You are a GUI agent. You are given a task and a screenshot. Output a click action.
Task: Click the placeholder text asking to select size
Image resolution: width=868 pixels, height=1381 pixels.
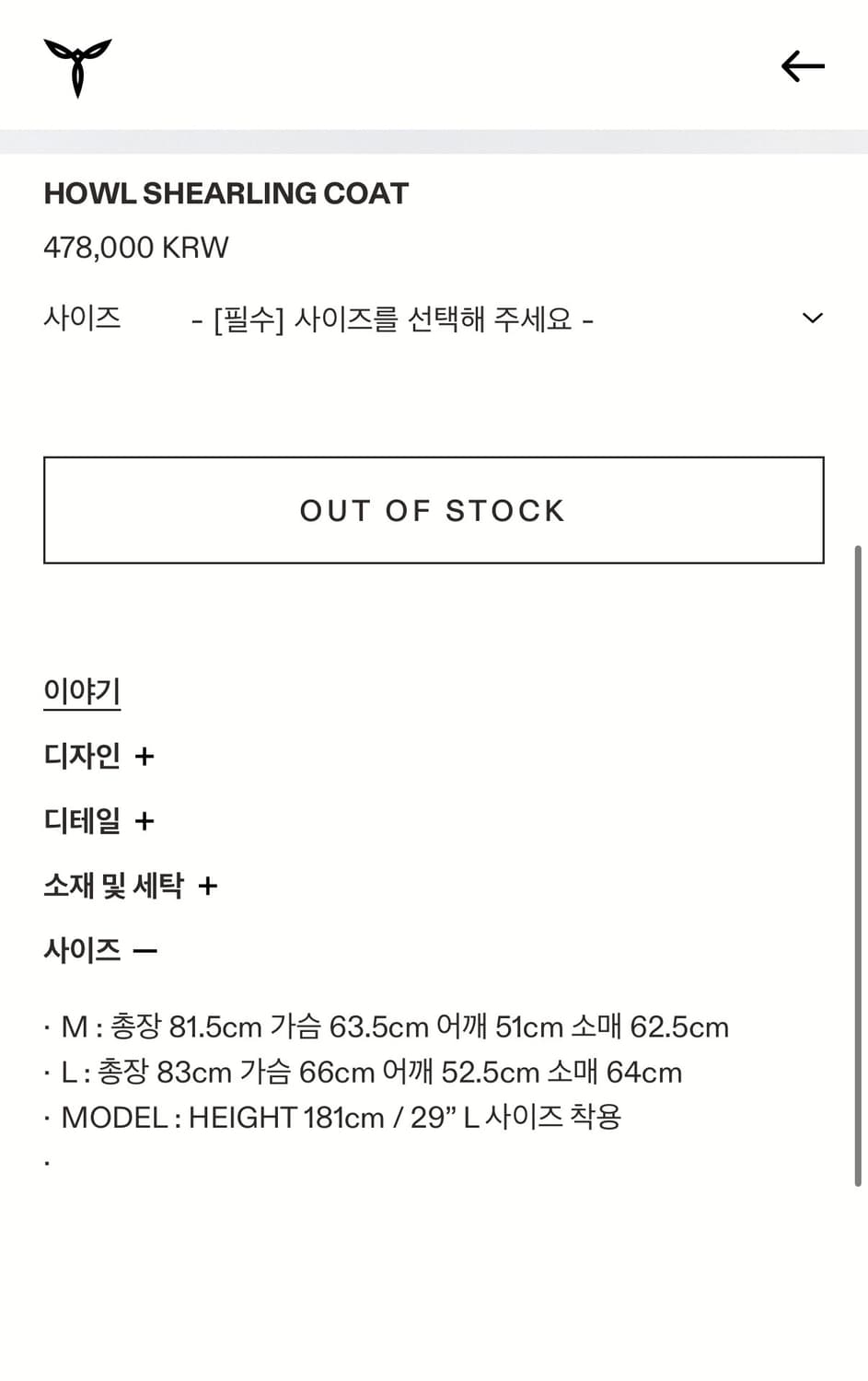[396, 319]
